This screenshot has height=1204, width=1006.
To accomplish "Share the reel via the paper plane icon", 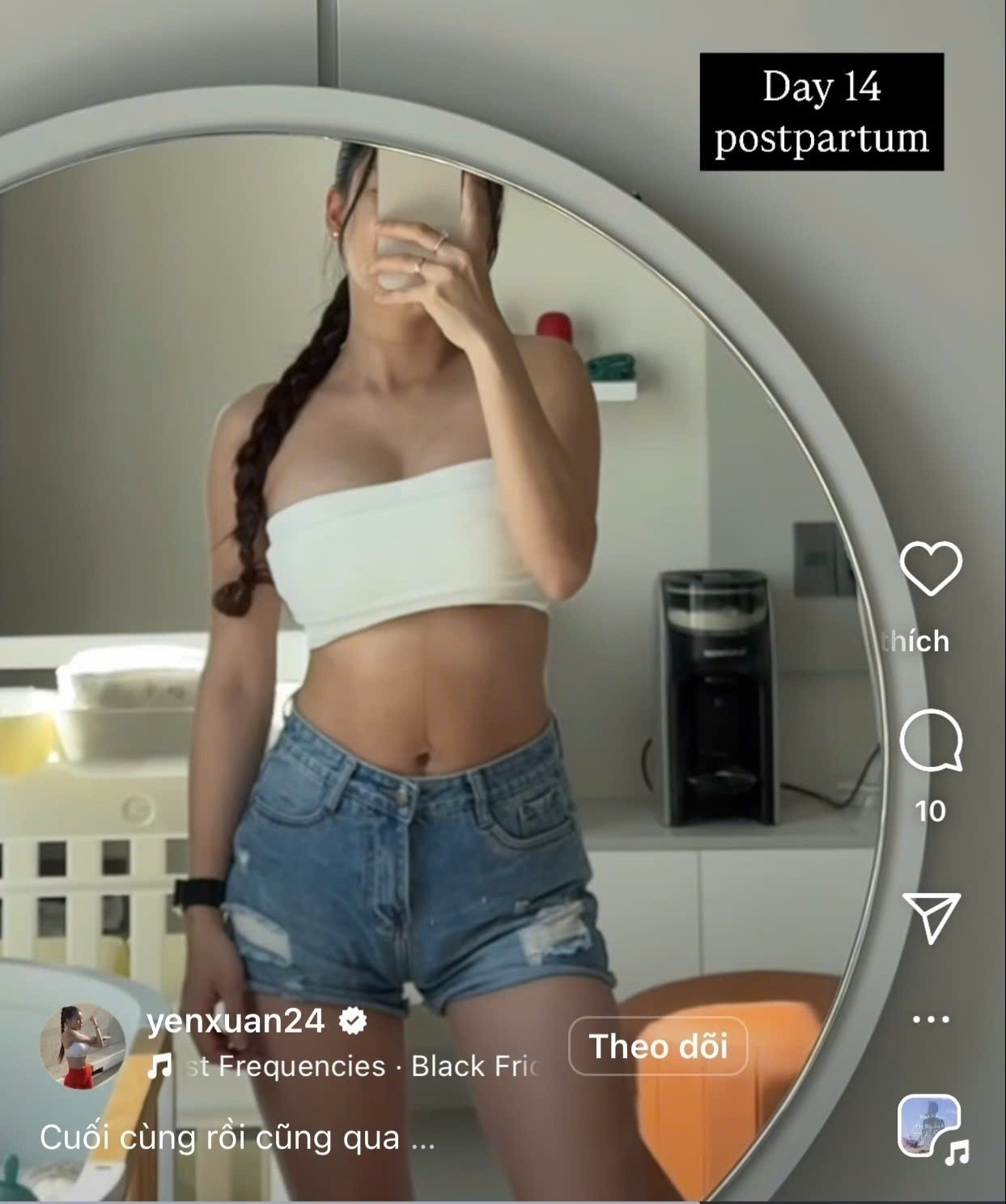I will point(931,917).
